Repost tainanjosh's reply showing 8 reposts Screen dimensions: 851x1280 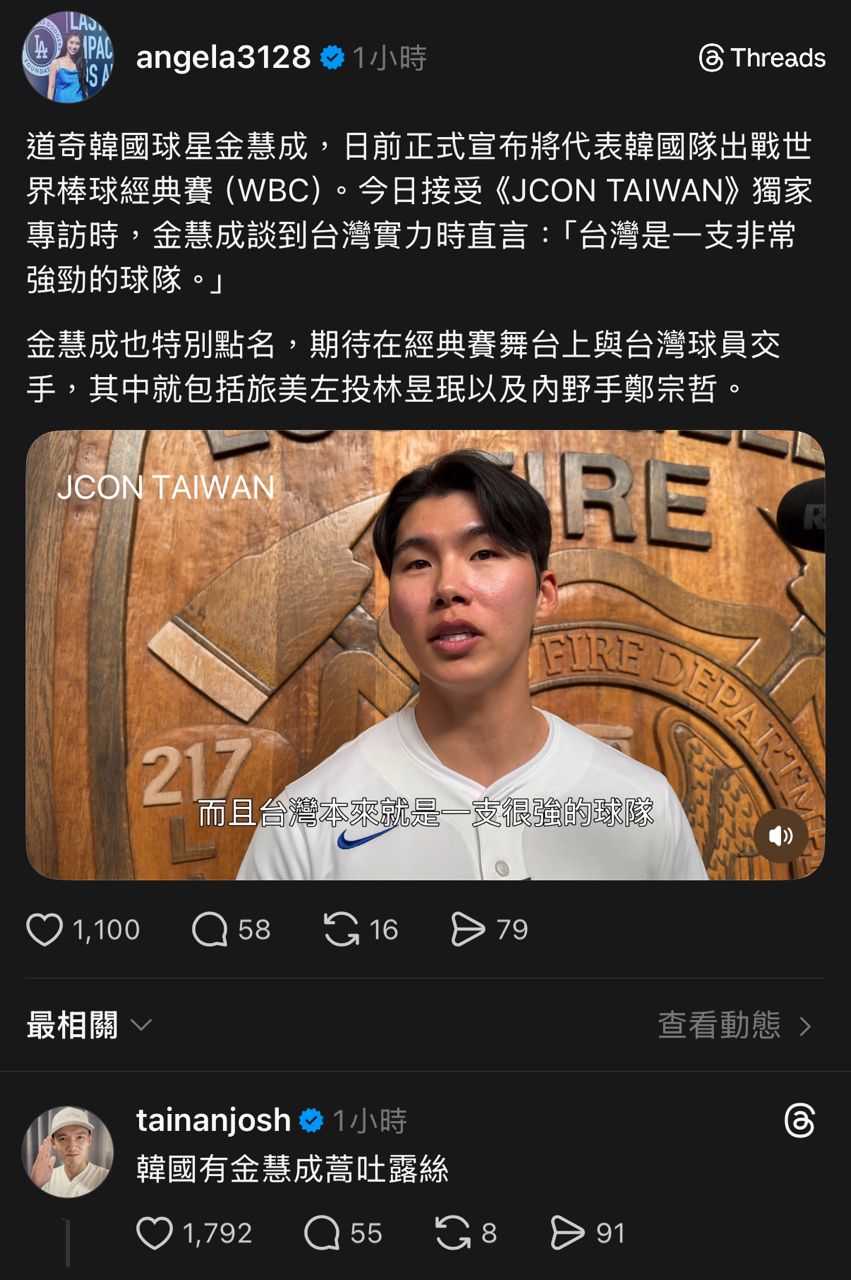coord(453,1234)
